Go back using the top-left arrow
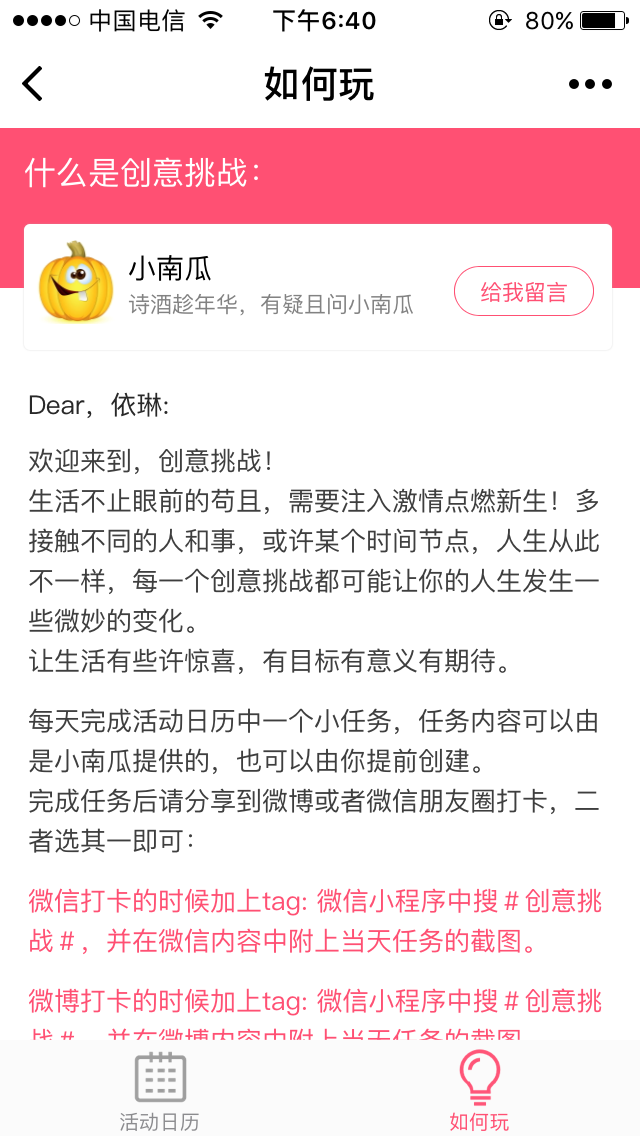This screenshot has width=640, height=1136. click(33, 84)
